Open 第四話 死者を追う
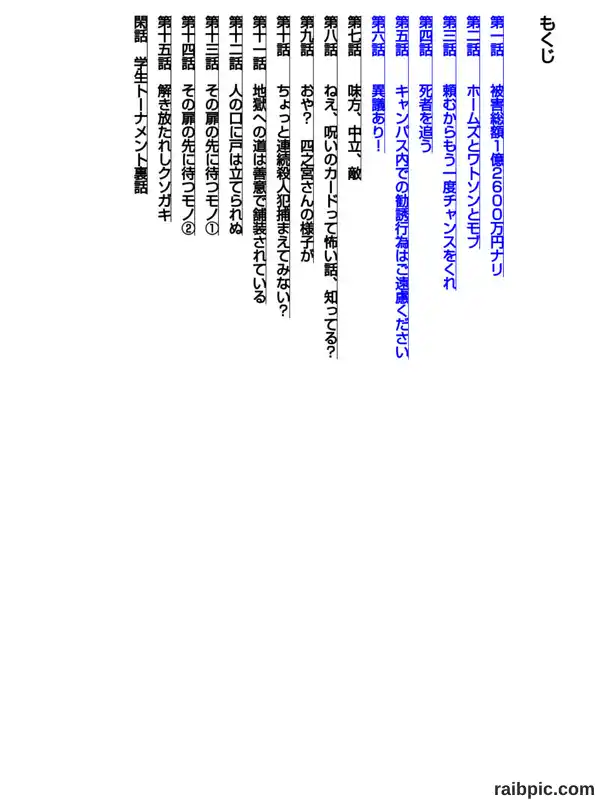 pos(426,84)
